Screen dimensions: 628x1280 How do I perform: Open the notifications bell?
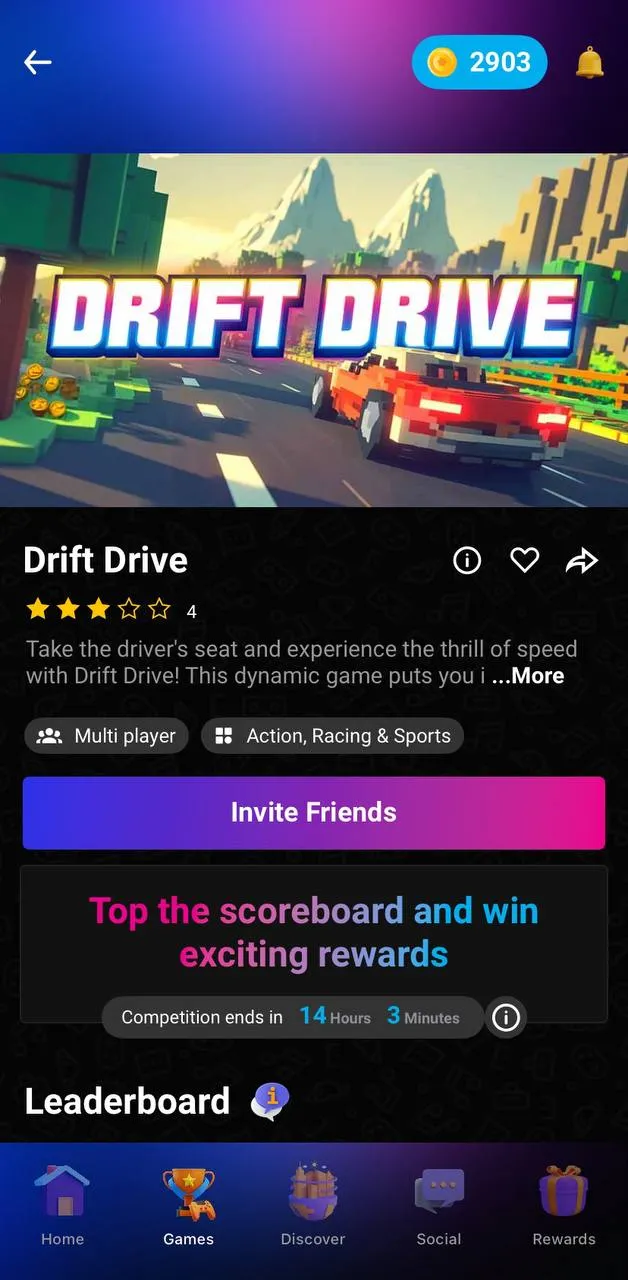tap(590, 62)
